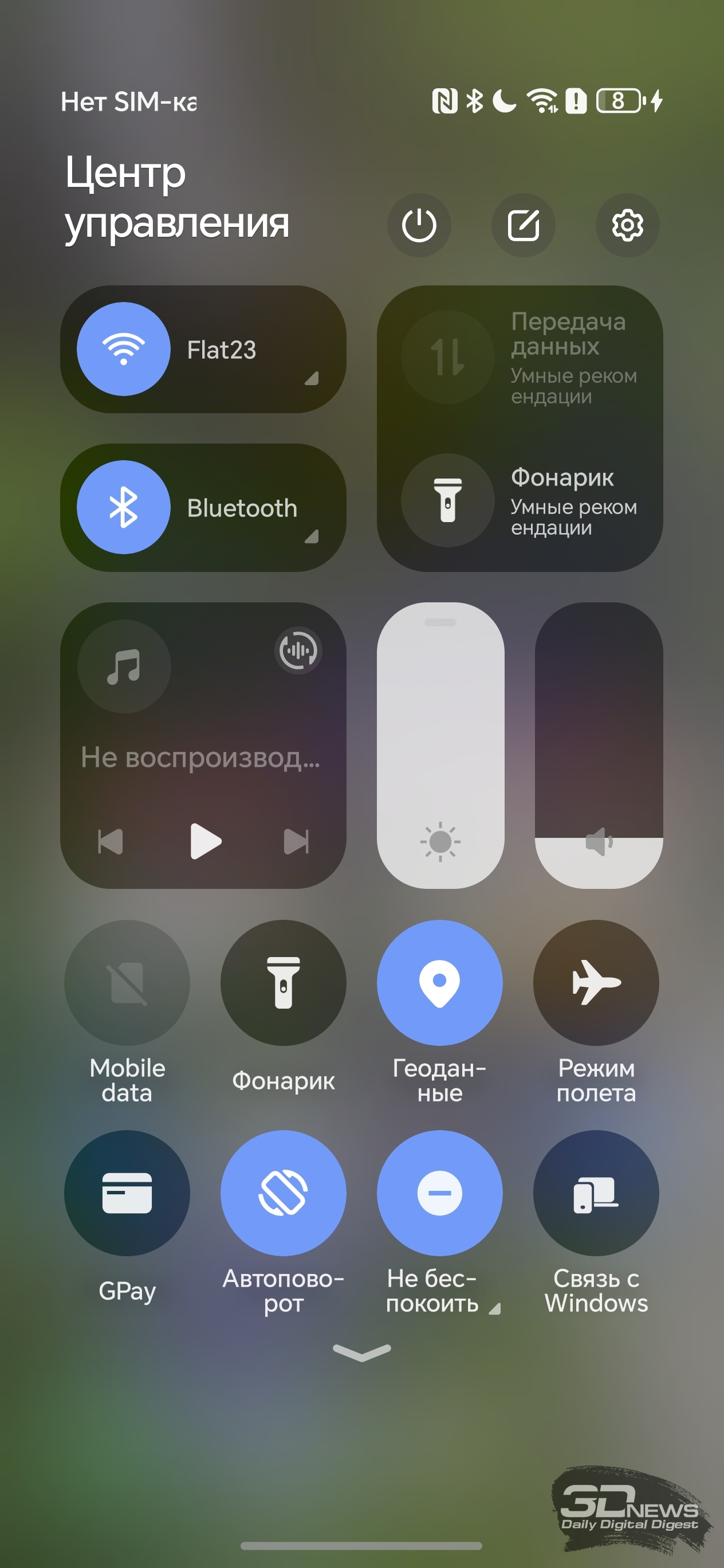Edit the control center tiles
Viewport: 724px width, 1568px height.
point(523,225)
